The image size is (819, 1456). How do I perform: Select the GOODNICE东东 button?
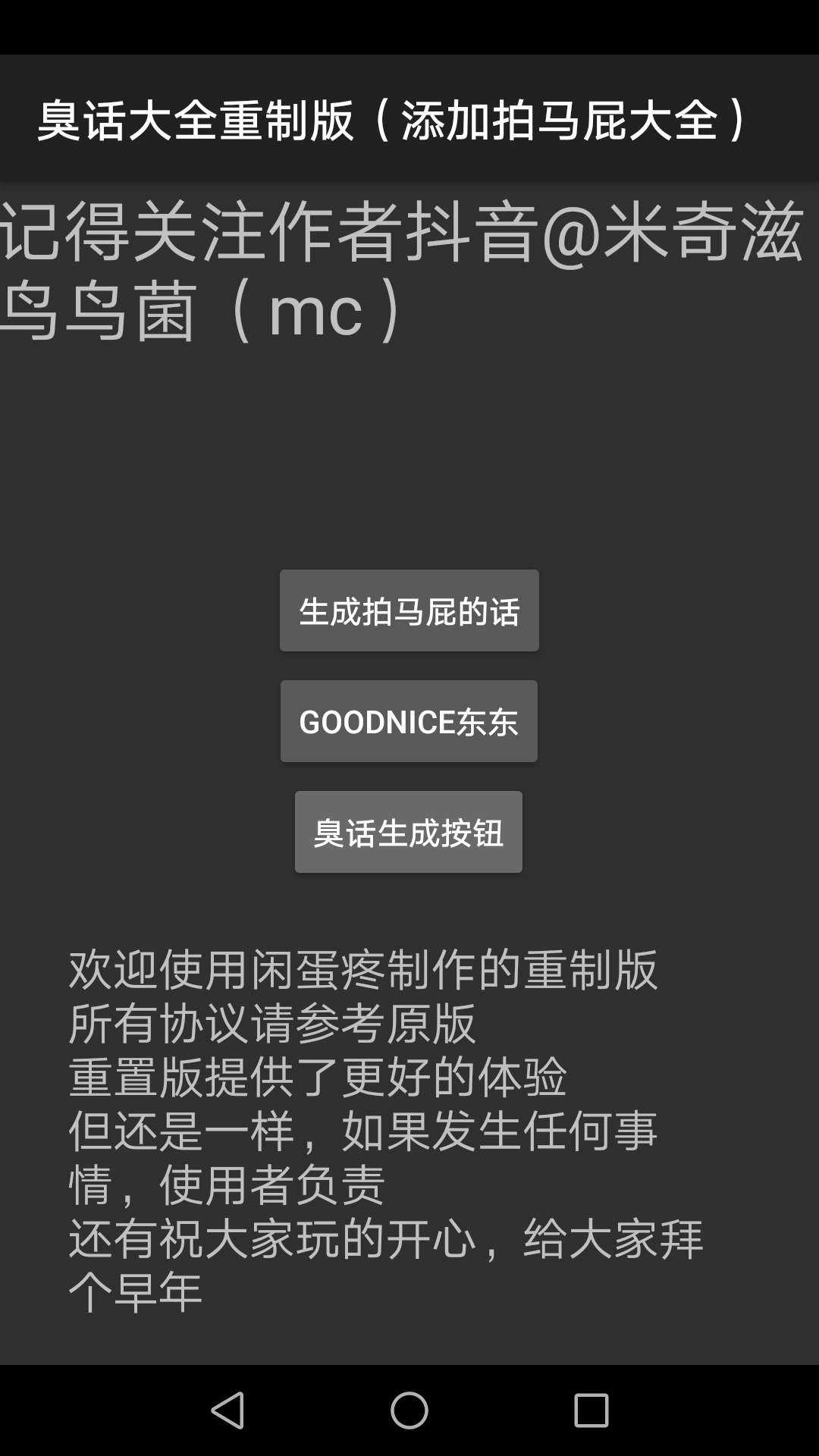pyautogui.click(x=409, y=721)
